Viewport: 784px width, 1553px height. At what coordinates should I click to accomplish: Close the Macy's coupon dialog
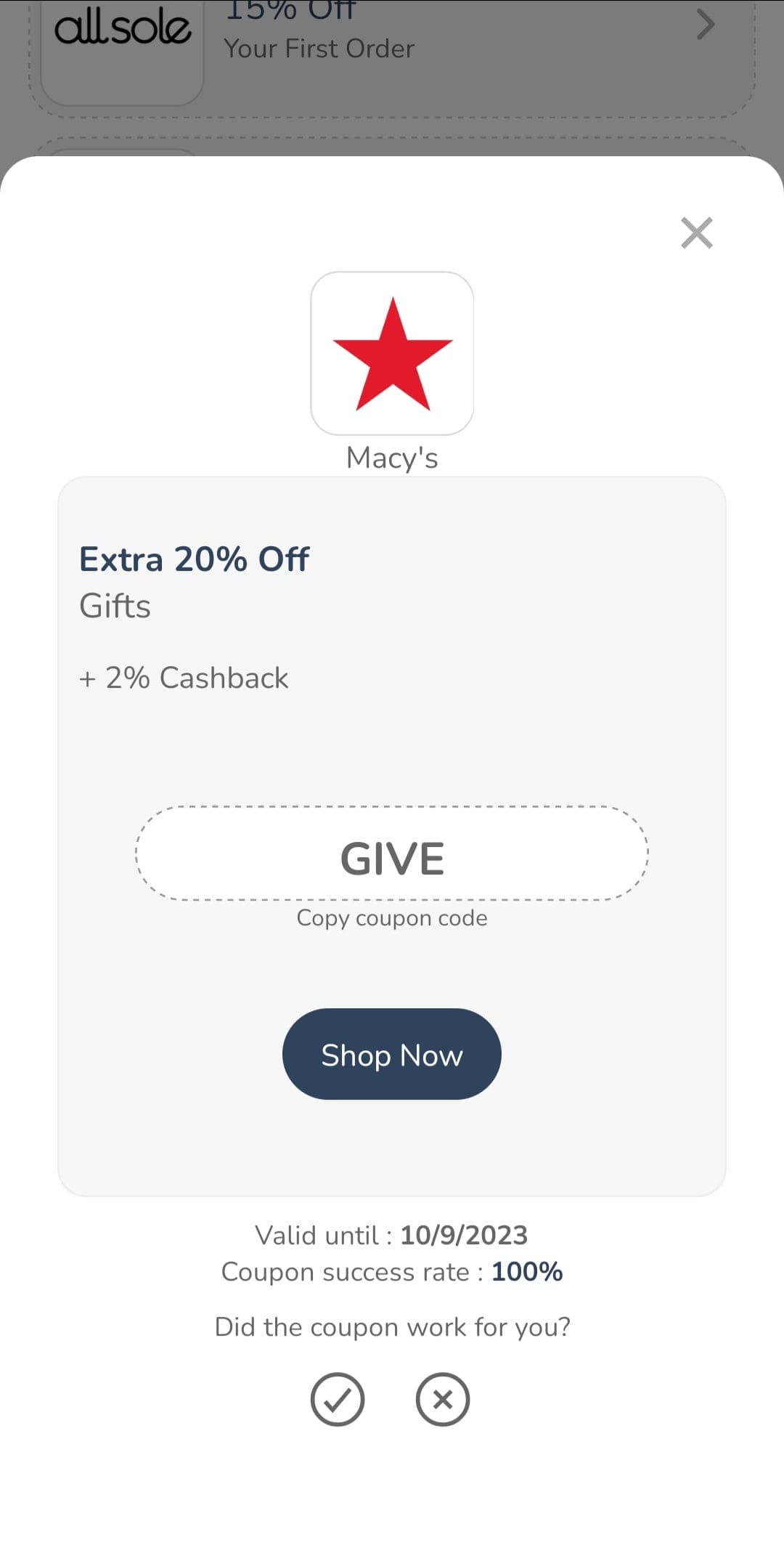[696, 233]
